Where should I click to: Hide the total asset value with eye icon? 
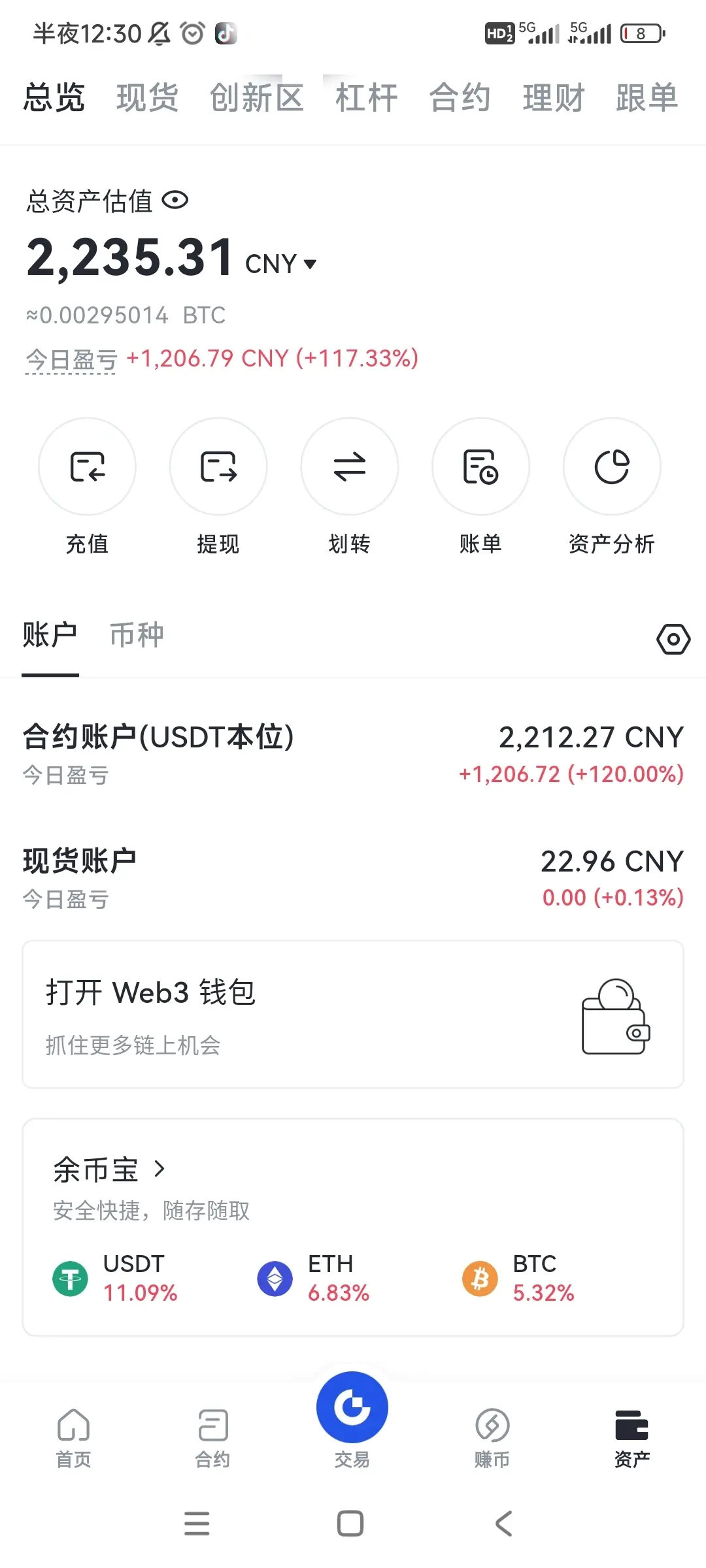click(175, 200)
